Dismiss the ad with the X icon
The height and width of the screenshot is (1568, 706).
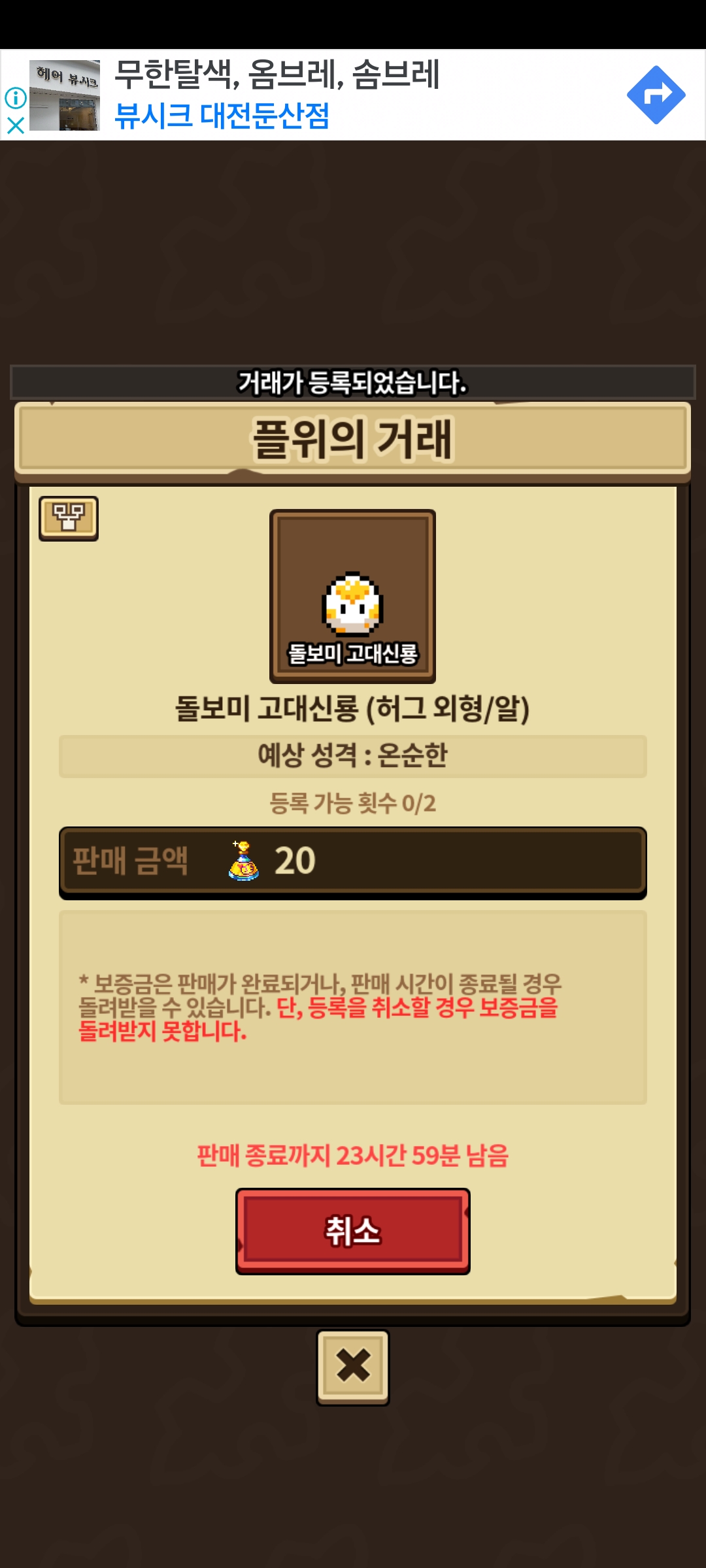[15, 125]
